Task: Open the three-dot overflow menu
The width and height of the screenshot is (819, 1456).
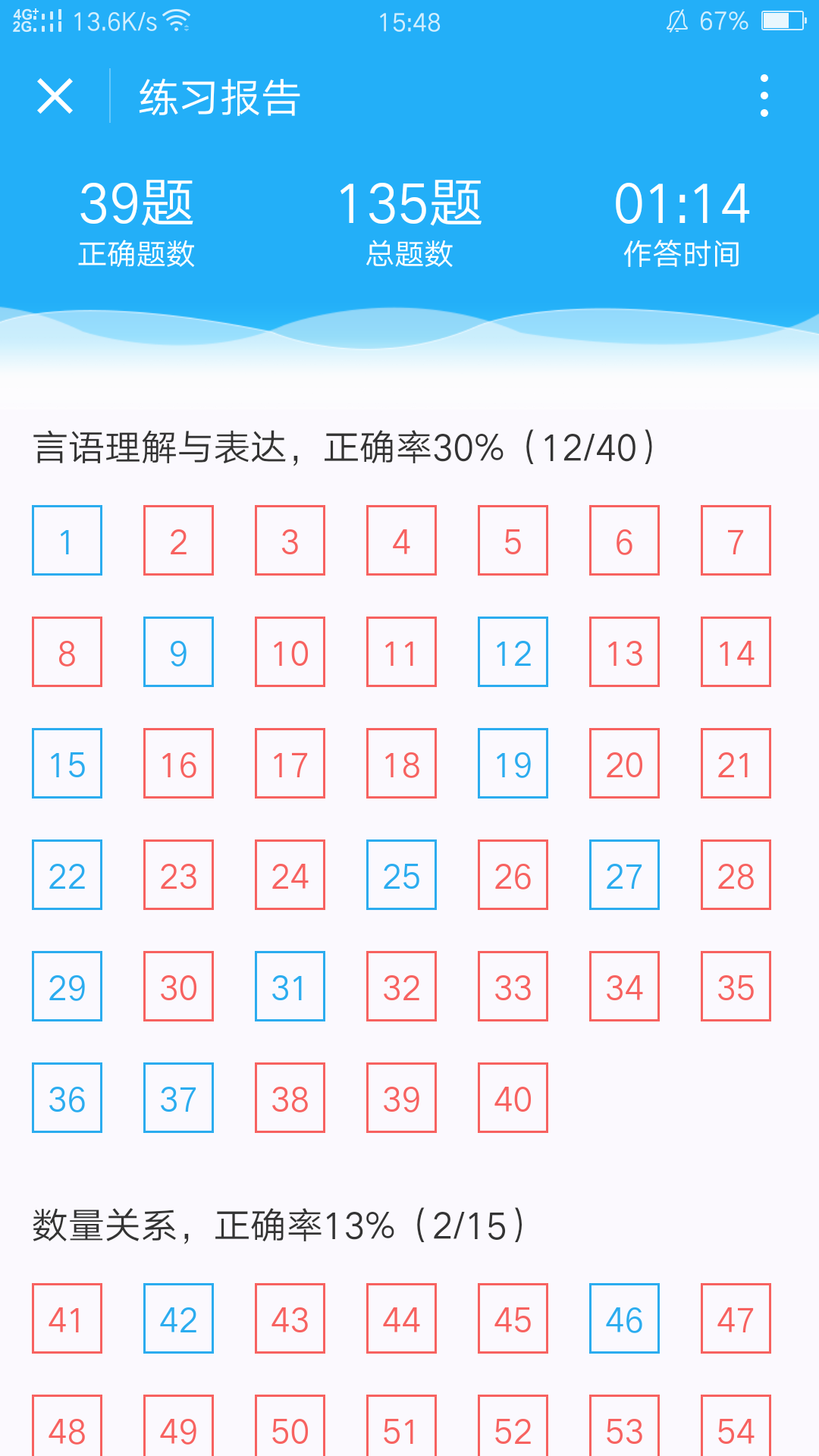Action: point(764,96)
